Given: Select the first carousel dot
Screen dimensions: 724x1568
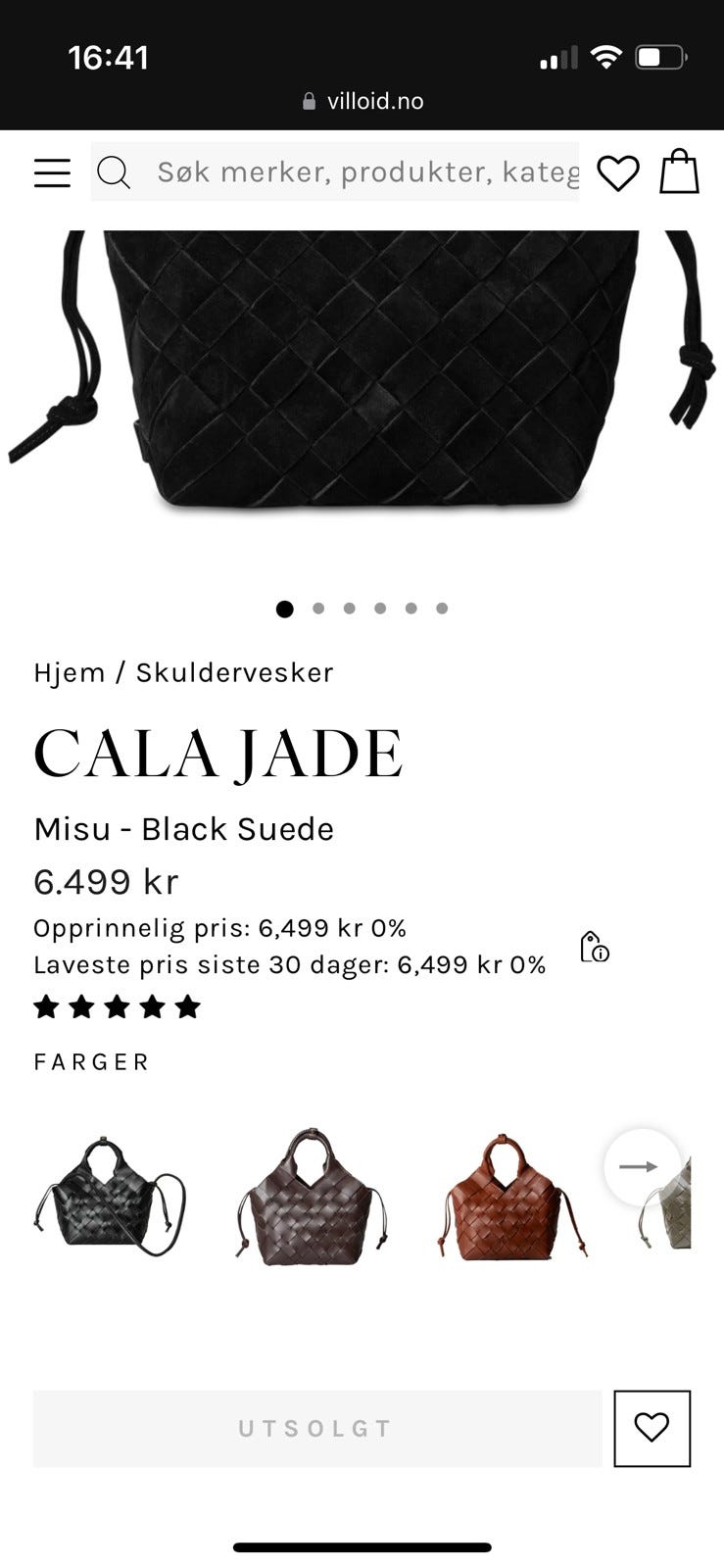Looking at the screenshot, I should 284,608.
